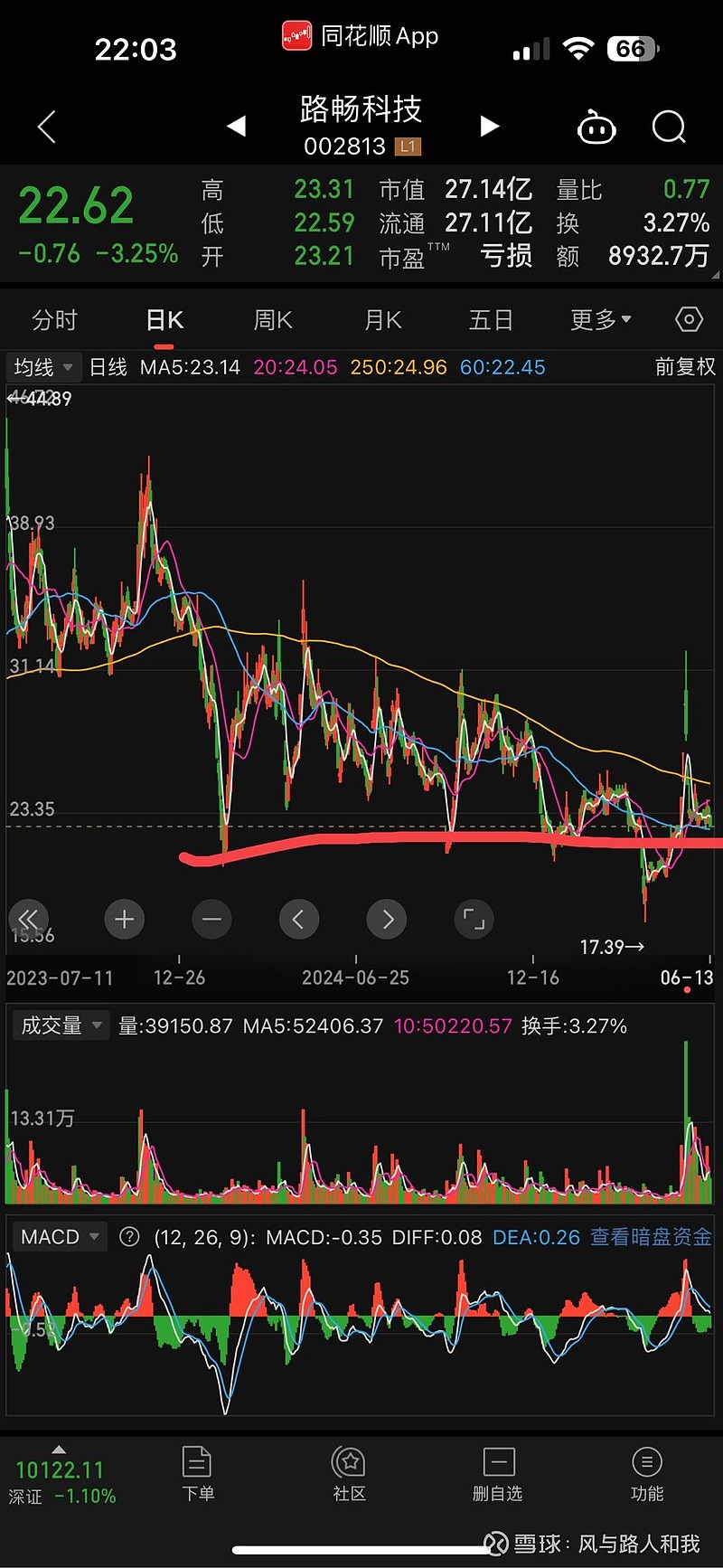Change the 前复权 adjustment setting
Viewport: 723px width, 1568px height.
685,367
